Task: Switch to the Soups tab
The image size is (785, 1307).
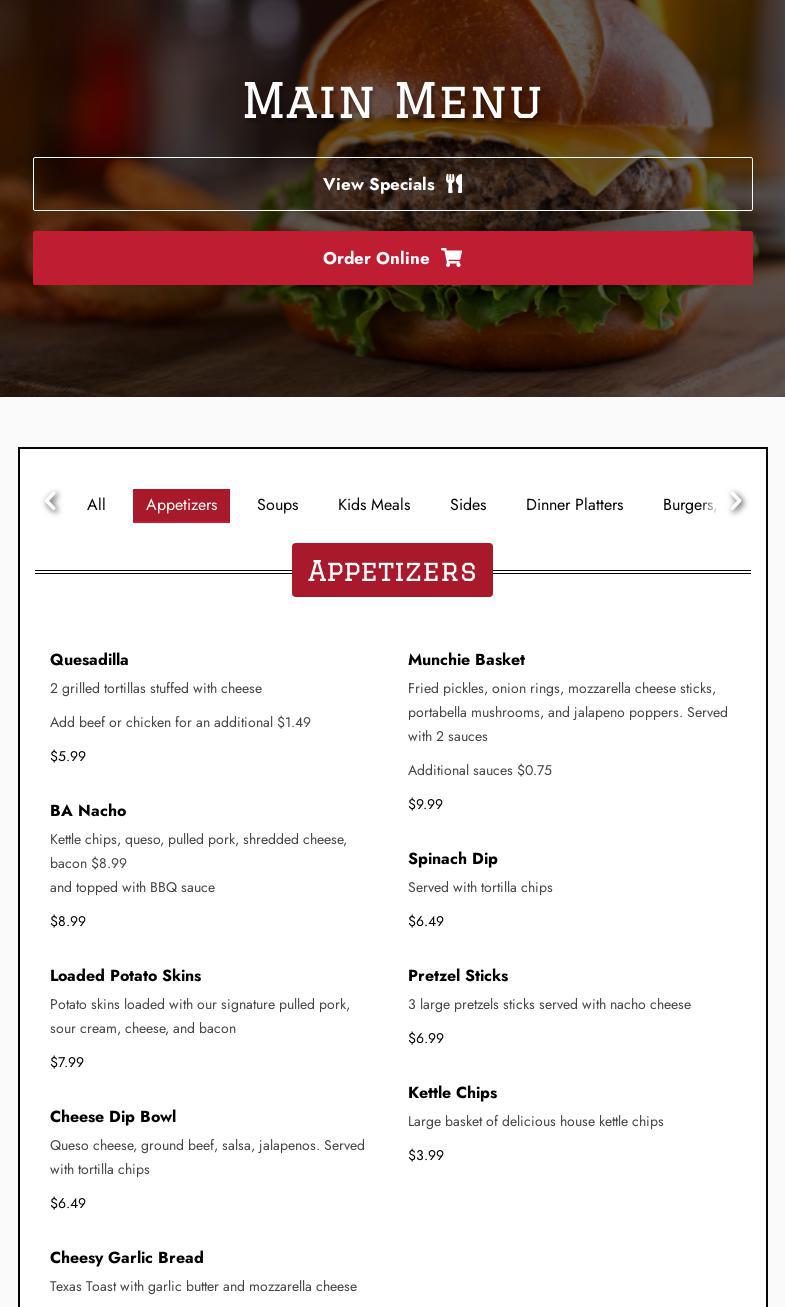Action: 277,505
